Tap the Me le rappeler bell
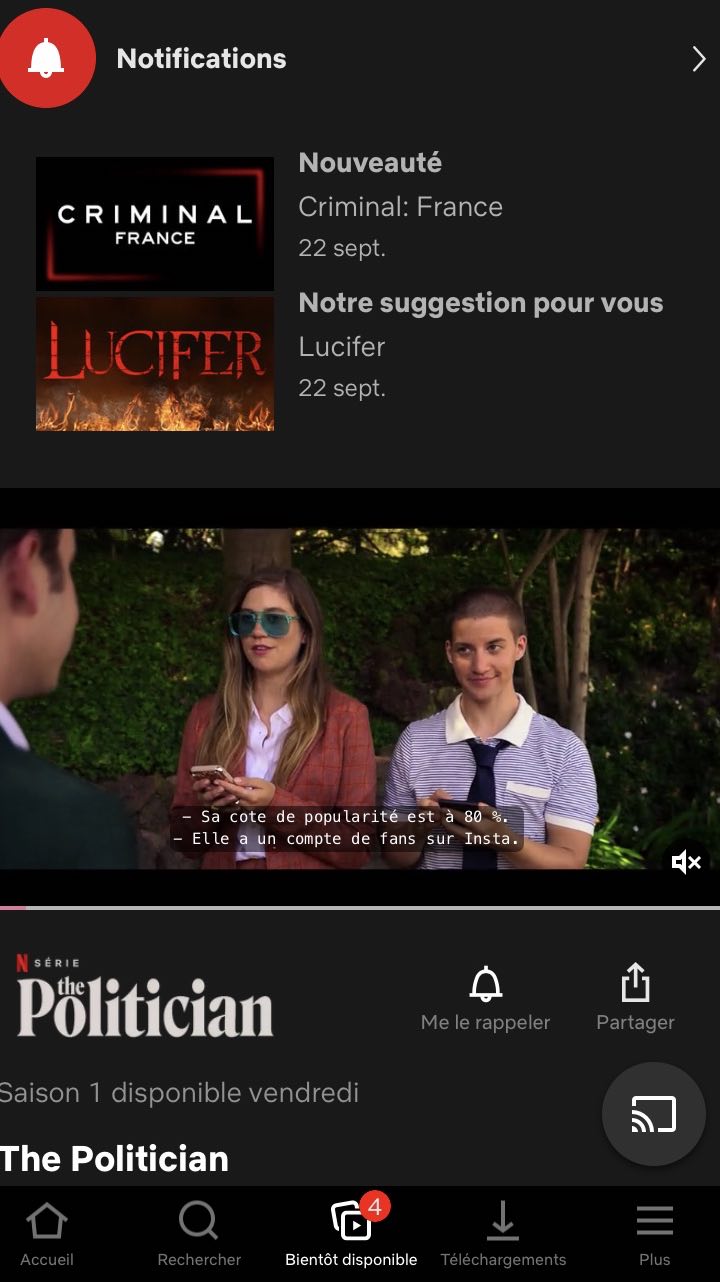Screen dimensions: 720x1282 486,998
